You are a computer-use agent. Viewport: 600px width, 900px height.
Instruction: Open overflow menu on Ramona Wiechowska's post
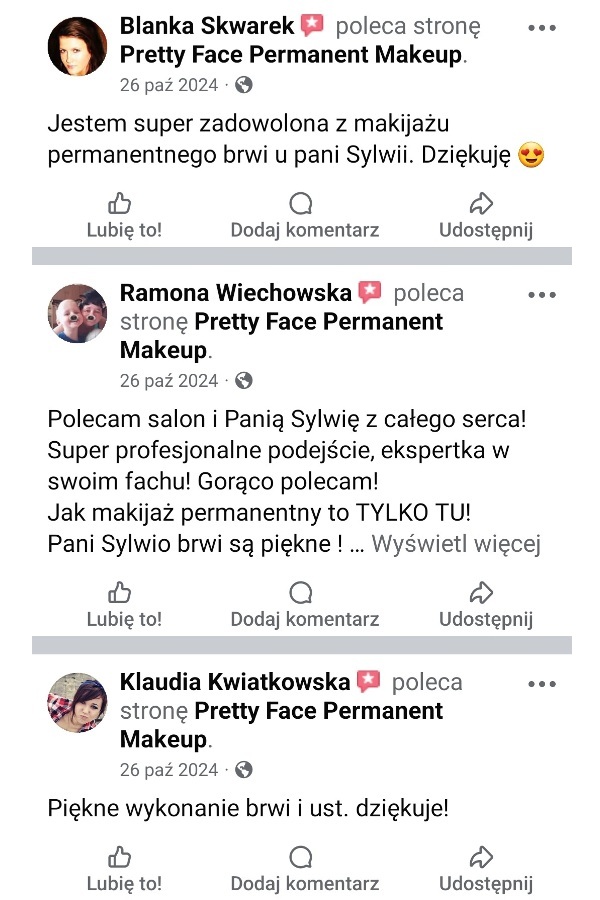[x=541, y=295]
